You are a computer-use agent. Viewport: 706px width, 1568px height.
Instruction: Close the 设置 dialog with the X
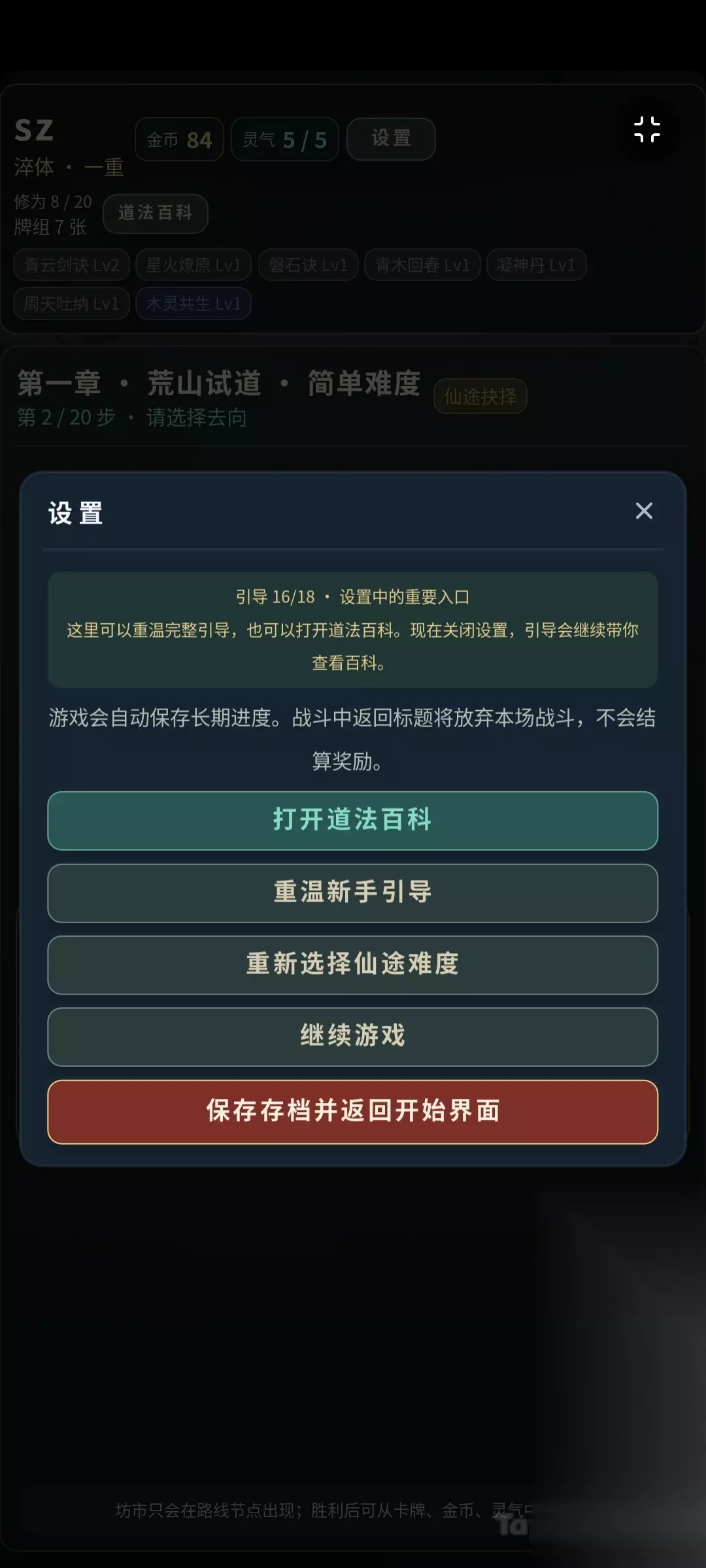tap(644, 511)
